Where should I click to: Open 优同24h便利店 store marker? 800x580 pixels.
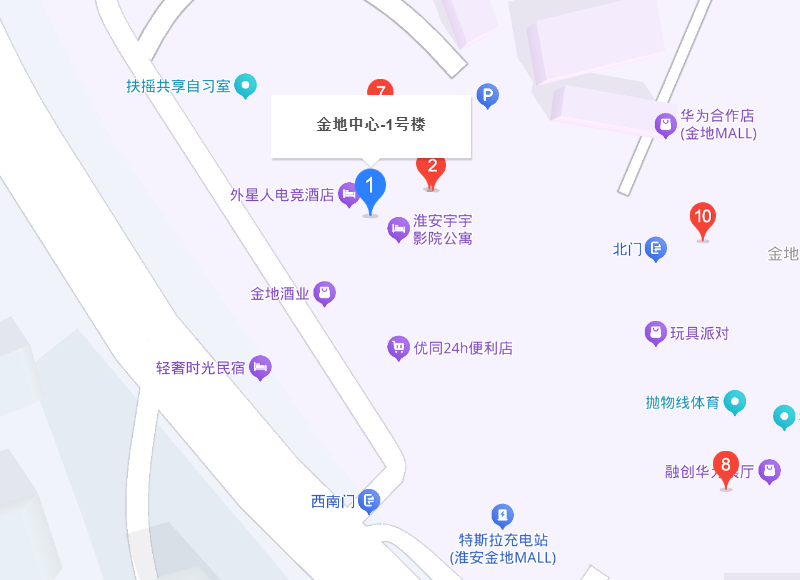point(398,348)
